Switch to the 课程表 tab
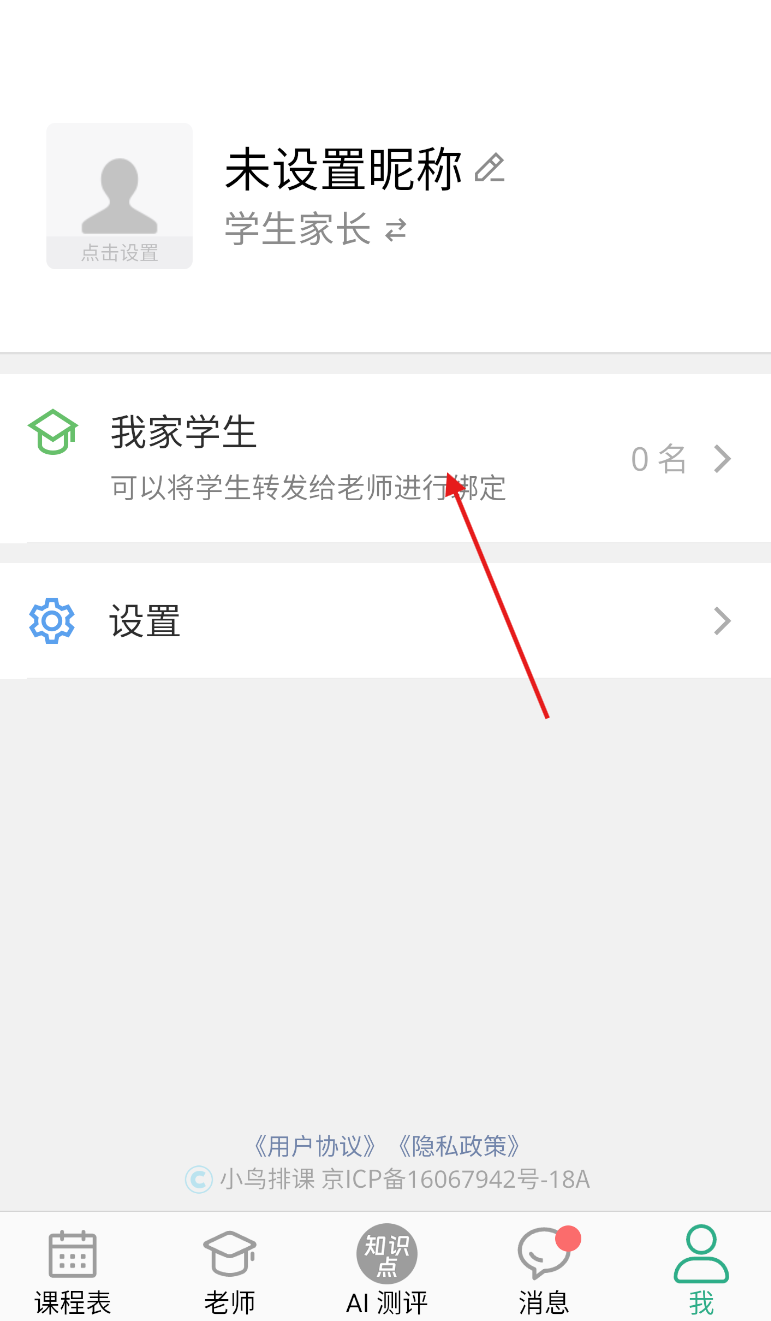Screen dimensions: 771x1321 pos(73,1272)
